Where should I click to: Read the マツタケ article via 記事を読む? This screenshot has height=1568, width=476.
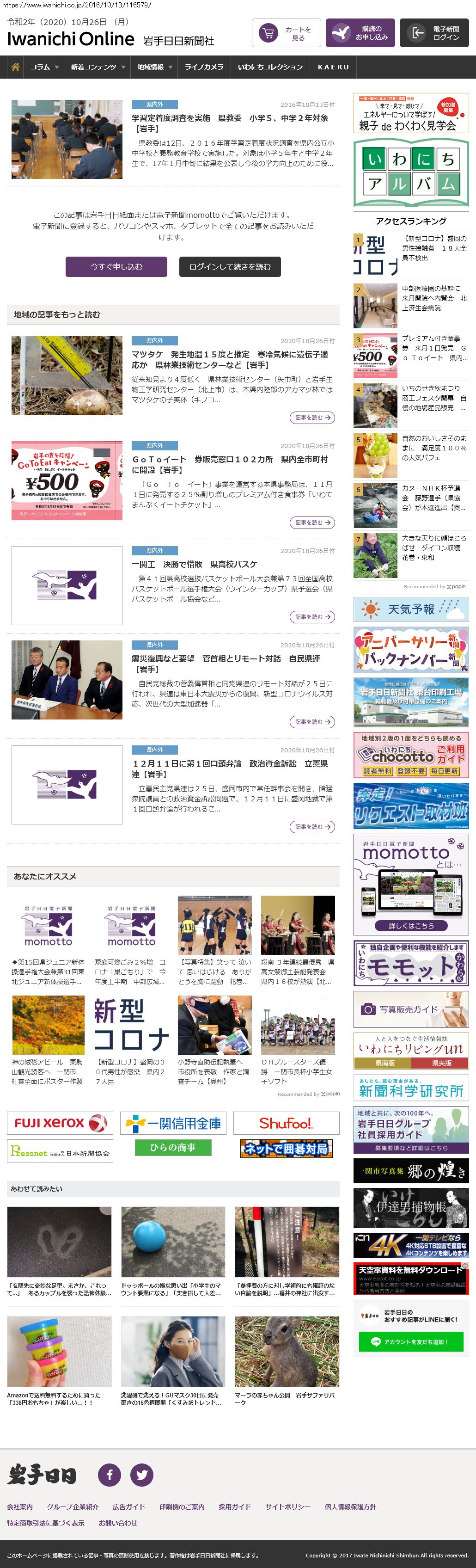pos(311,418)
